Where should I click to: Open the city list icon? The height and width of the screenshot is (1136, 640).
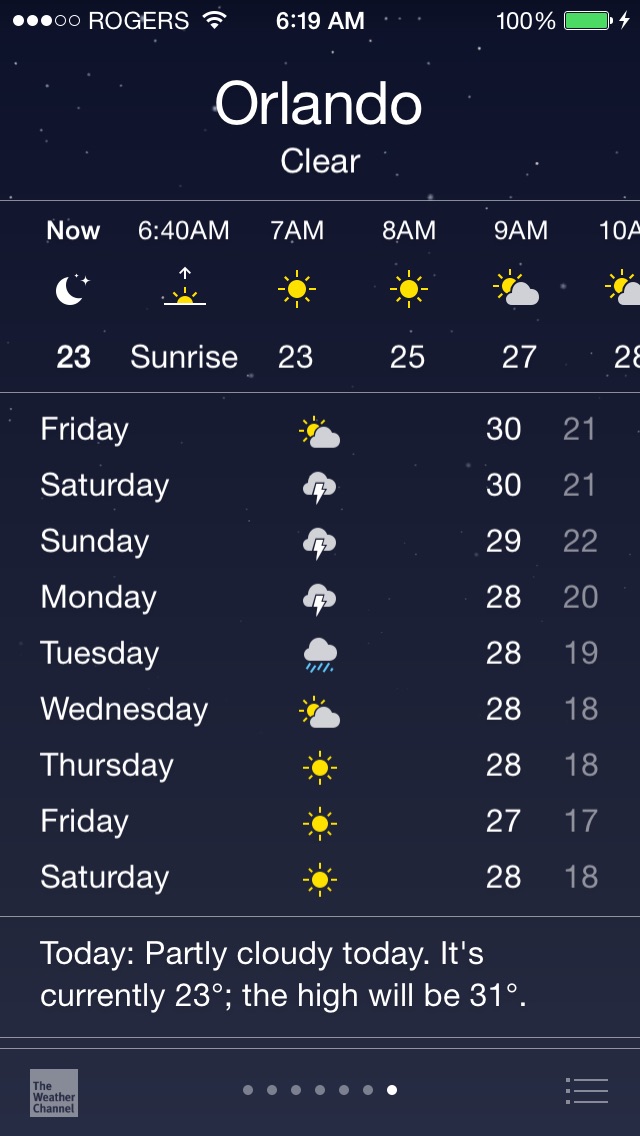[x=586, y=1090]
